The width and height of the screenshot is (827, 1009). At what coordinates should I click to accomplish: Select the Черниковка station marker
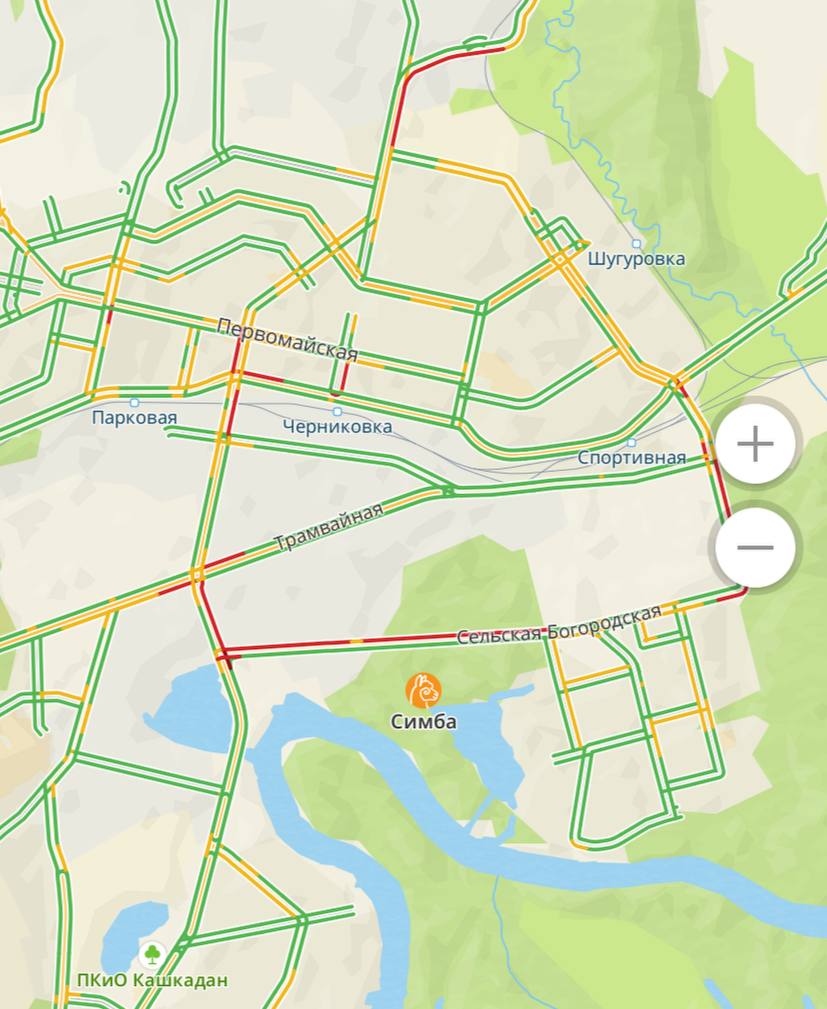tap(337, 411)
